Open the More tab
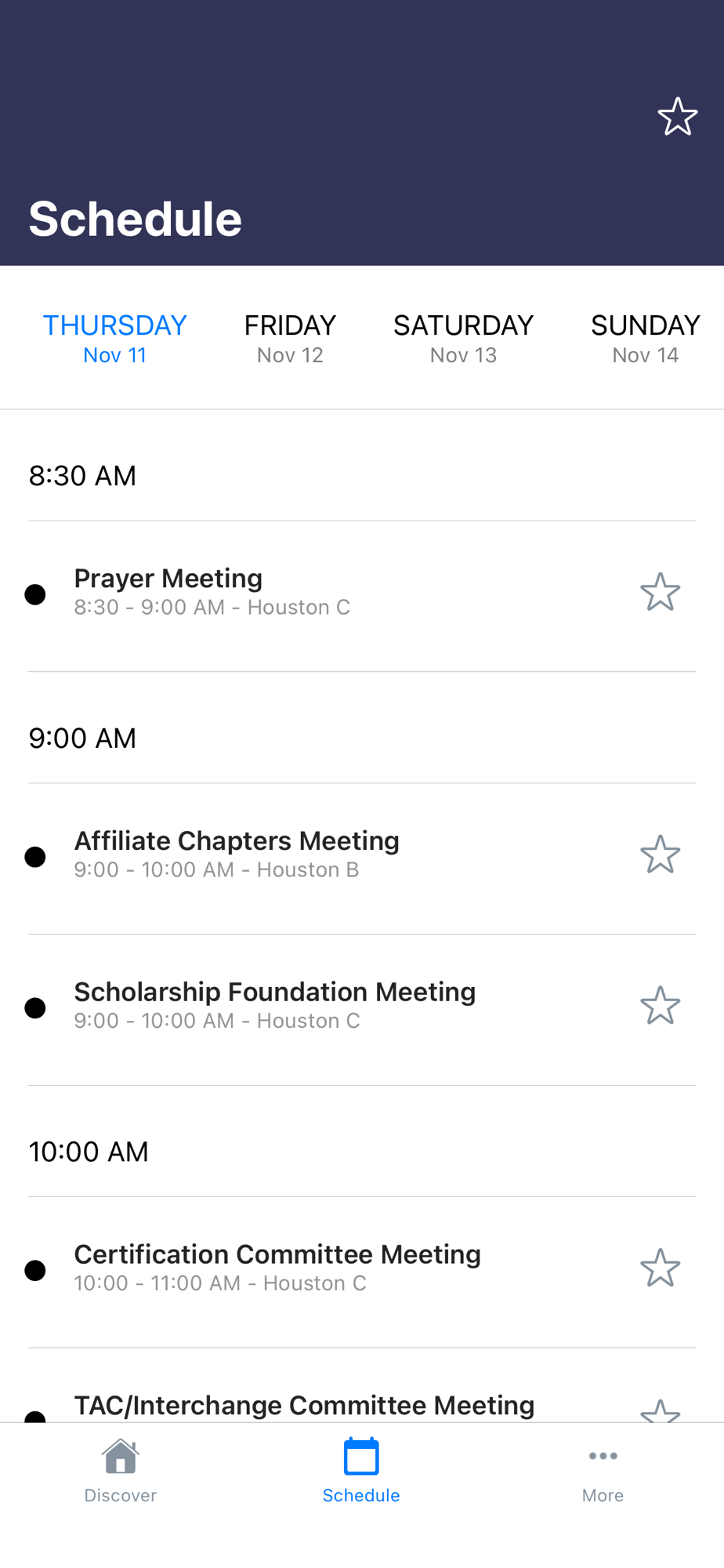724x1568 pixels. coord(603,1472)
